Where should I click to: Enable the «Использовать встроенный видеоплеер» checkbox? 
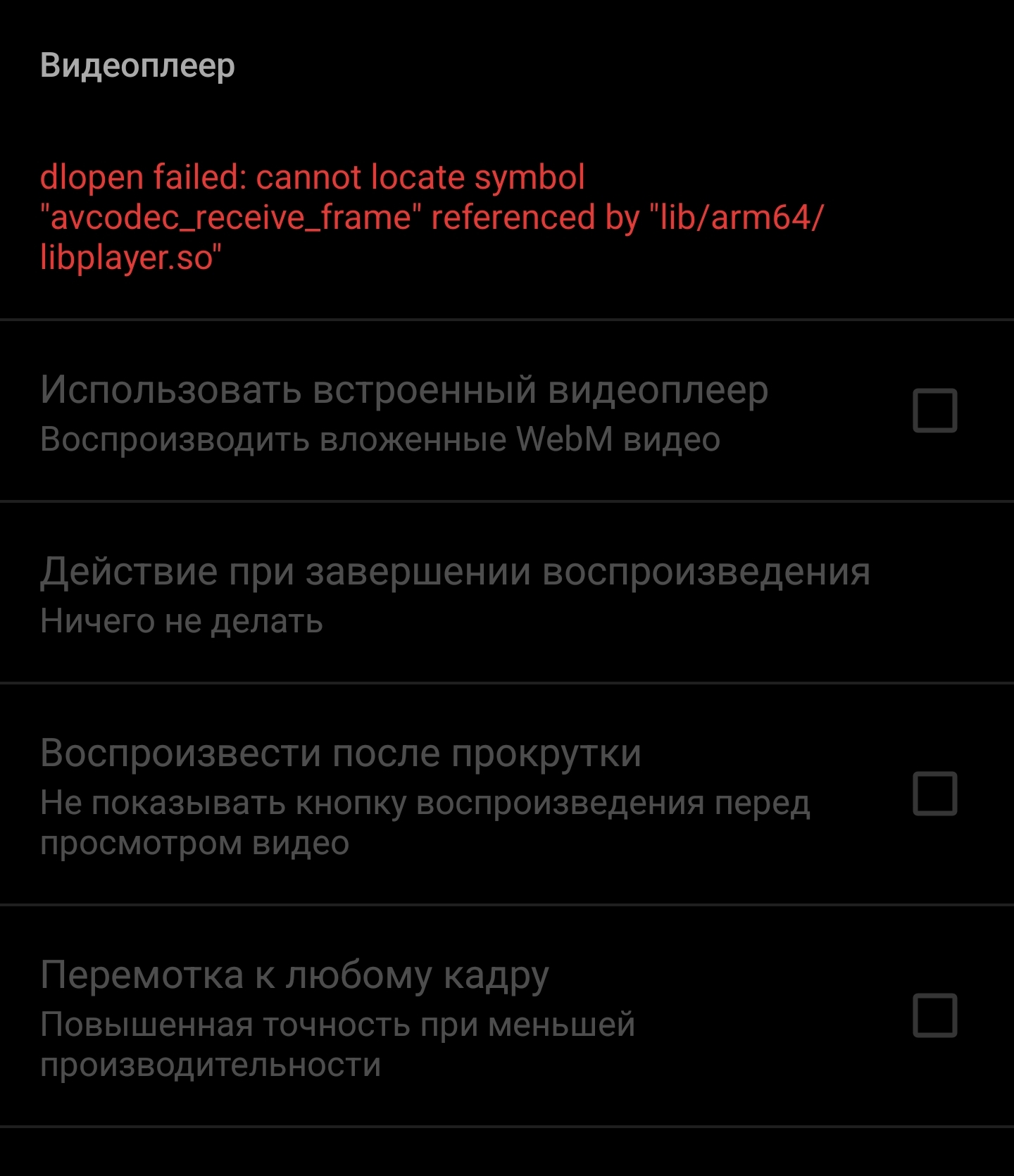point(934,410)
